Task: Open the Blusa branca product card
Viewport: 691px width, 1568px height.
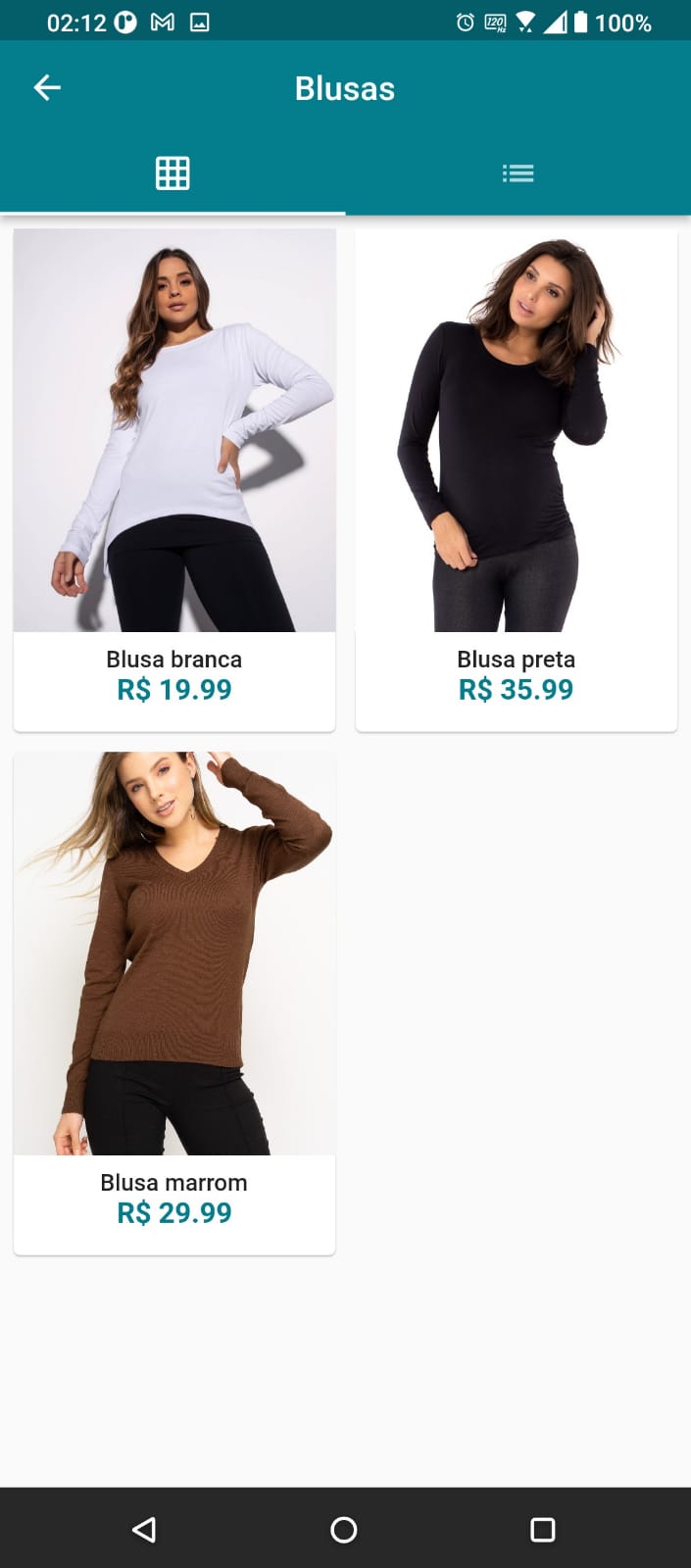Action: (x=174, y=480)
